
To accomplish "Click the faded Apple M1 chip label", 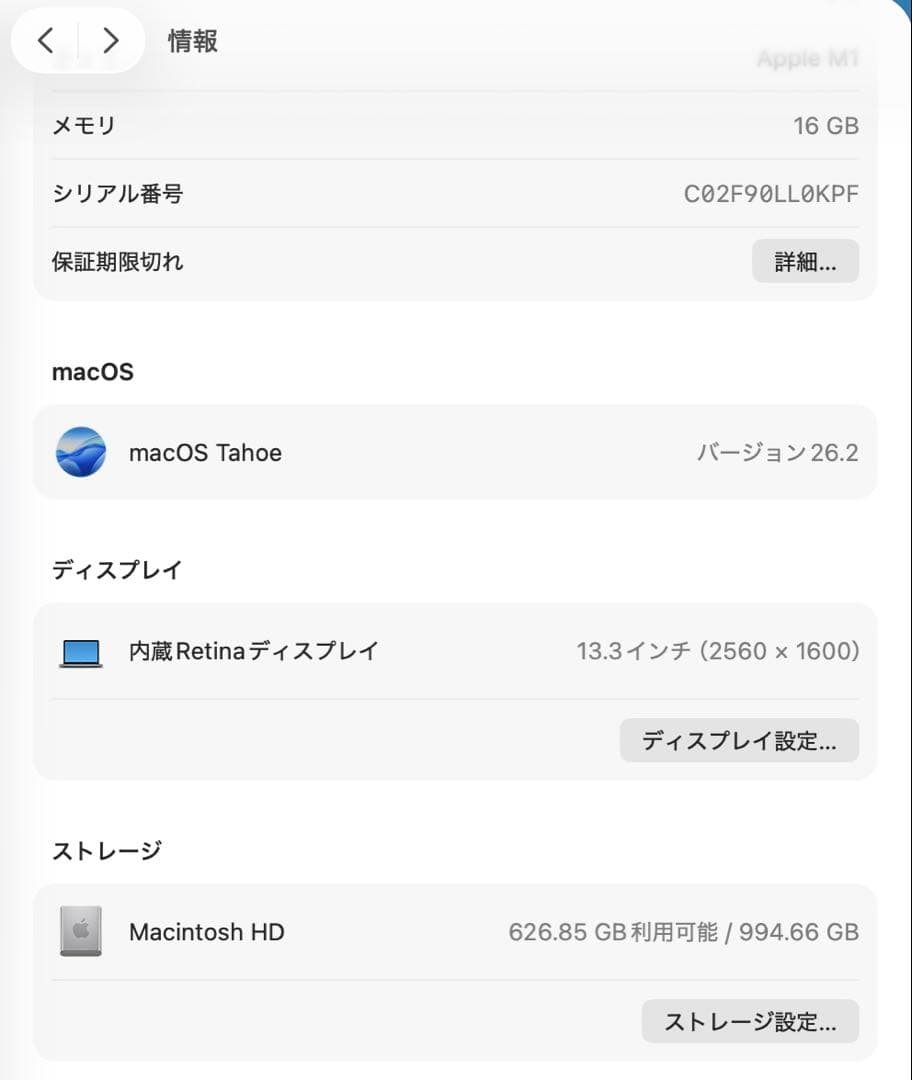I will click(x=808, y=57).
